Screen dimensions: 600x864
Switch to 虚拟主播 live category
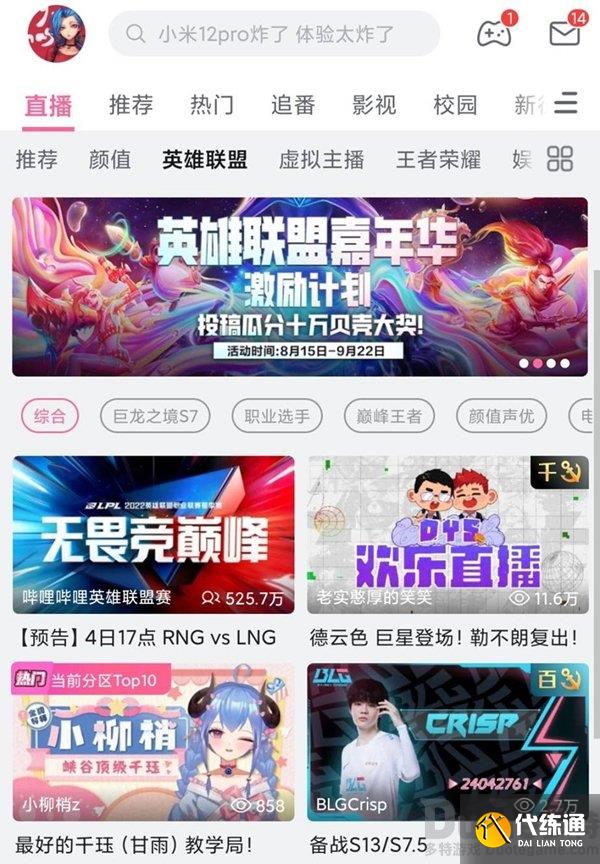tap(321, 159)
